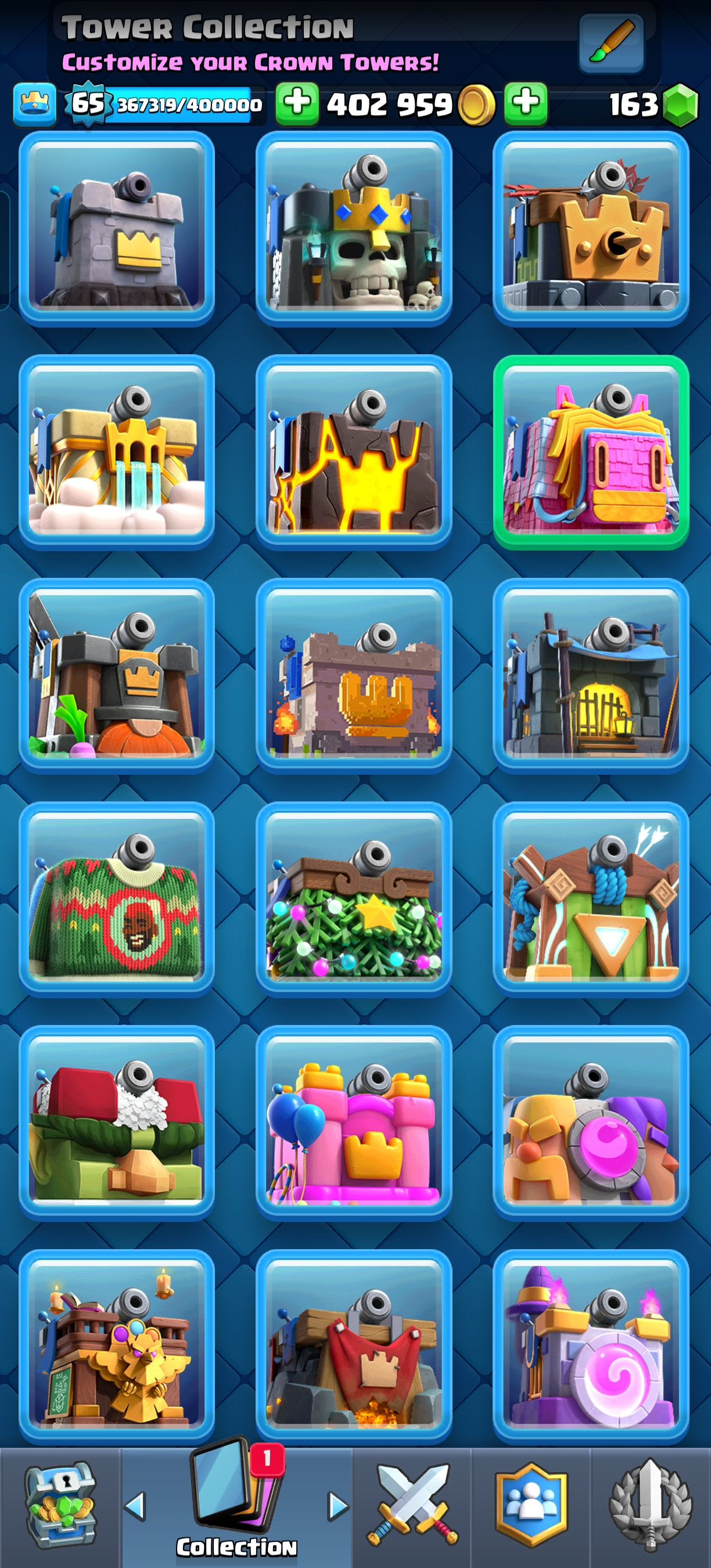Choose the pixelated retro tower skin
The height and width of the screenshot is (1568, 711).
click(354, 675)
